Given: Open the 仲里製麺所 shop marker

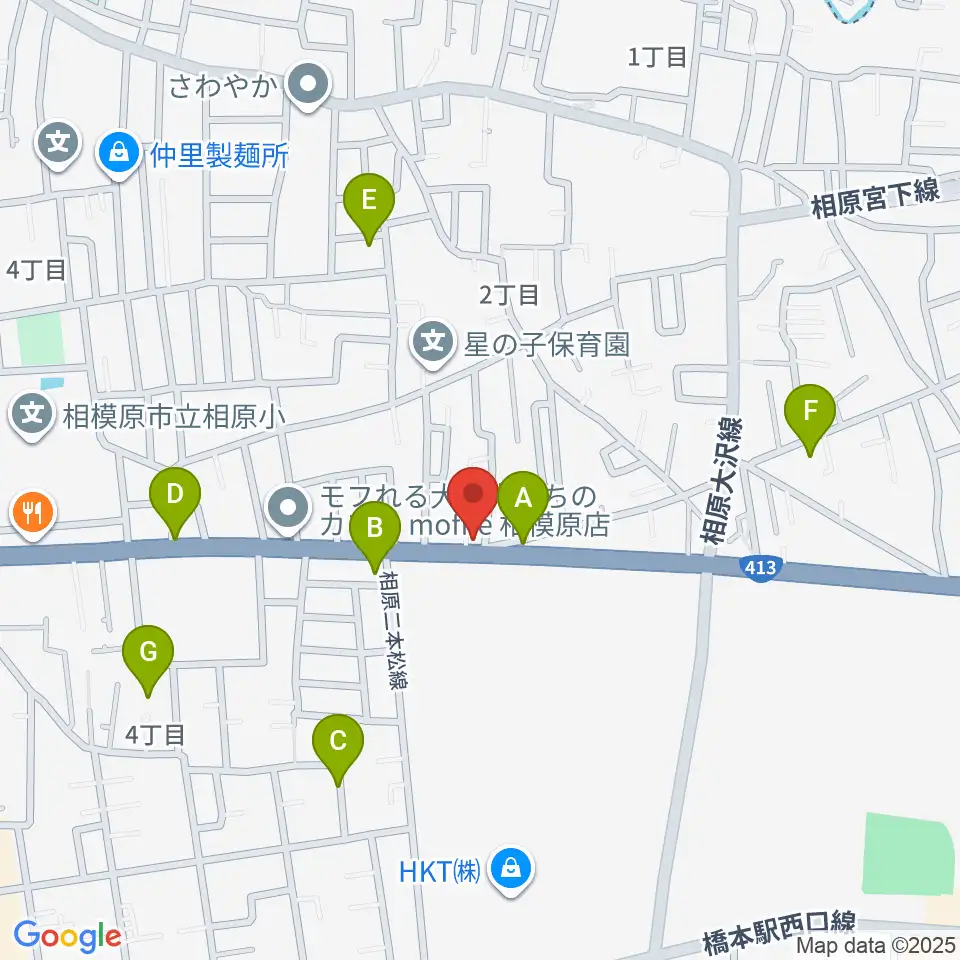Looking at the screenshot, I should pos(119,153).
